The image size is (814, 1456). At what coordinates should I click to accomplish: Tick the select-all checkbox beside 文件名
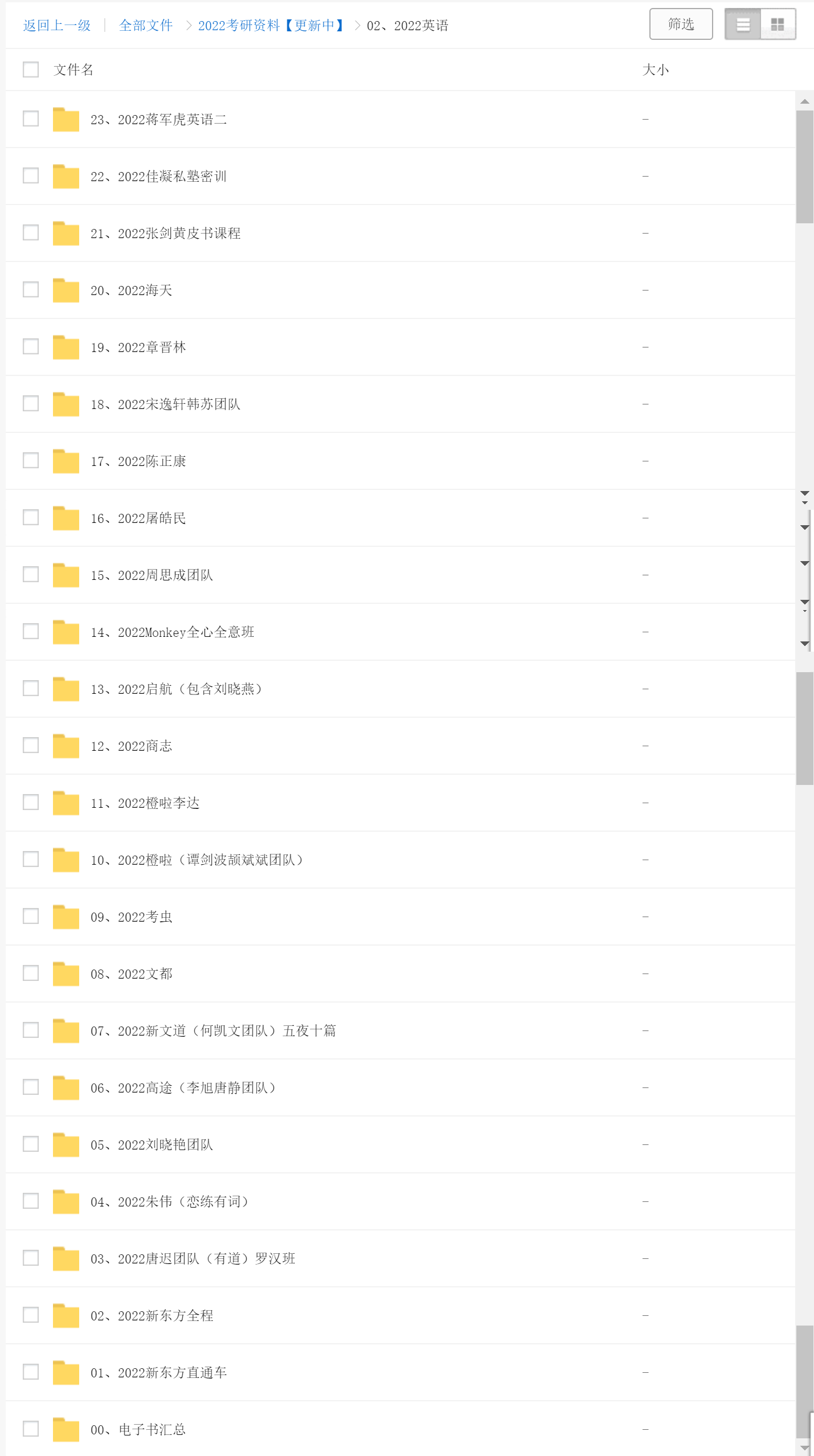click(x=31, y=69)
